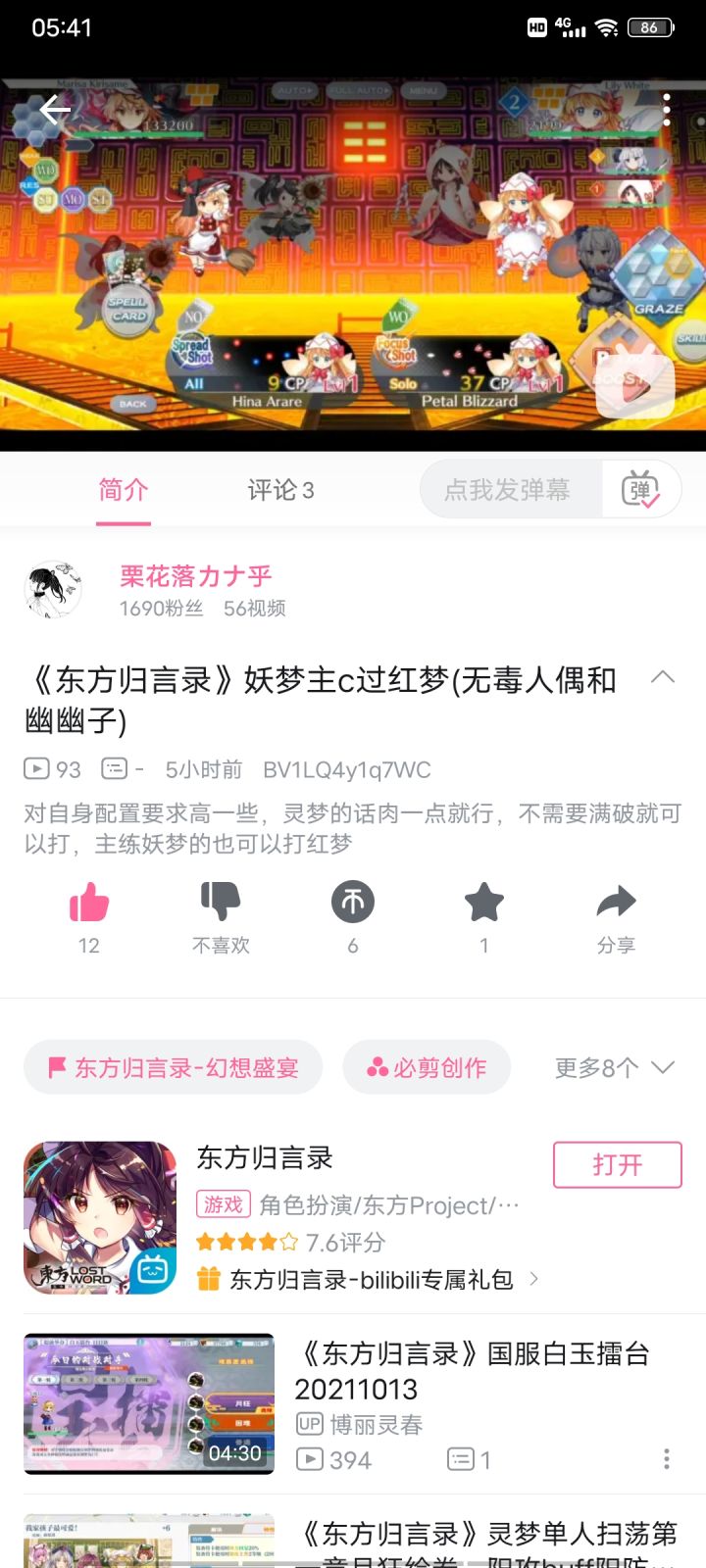Expand the bilibili专属礼包 row chevron
The width and height of the screenshot is (706, 1568).
click(x=533, y=1279)
